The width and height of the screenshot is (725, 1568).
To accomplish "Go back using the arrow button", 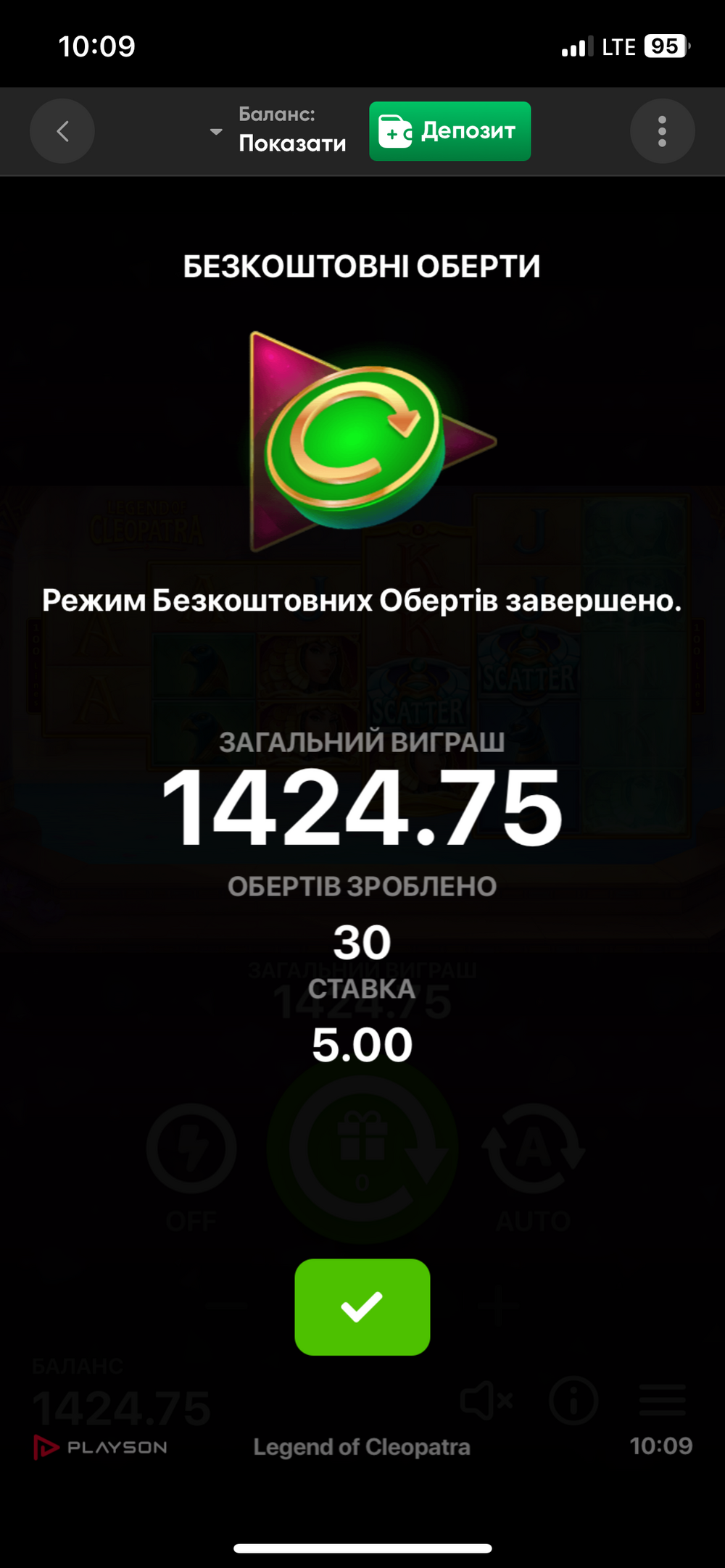I will [62, 131].
